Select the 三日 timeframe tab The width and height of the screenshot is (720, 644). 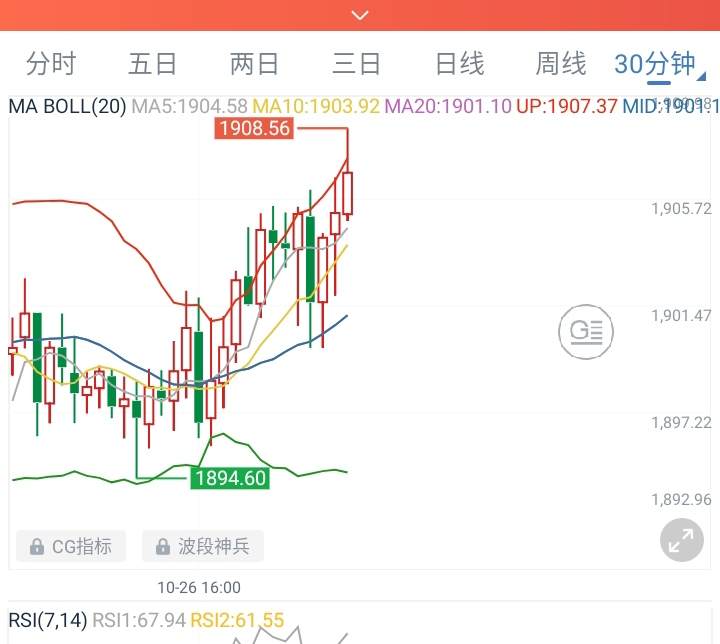pyautogui.click(x=357, y=65)
